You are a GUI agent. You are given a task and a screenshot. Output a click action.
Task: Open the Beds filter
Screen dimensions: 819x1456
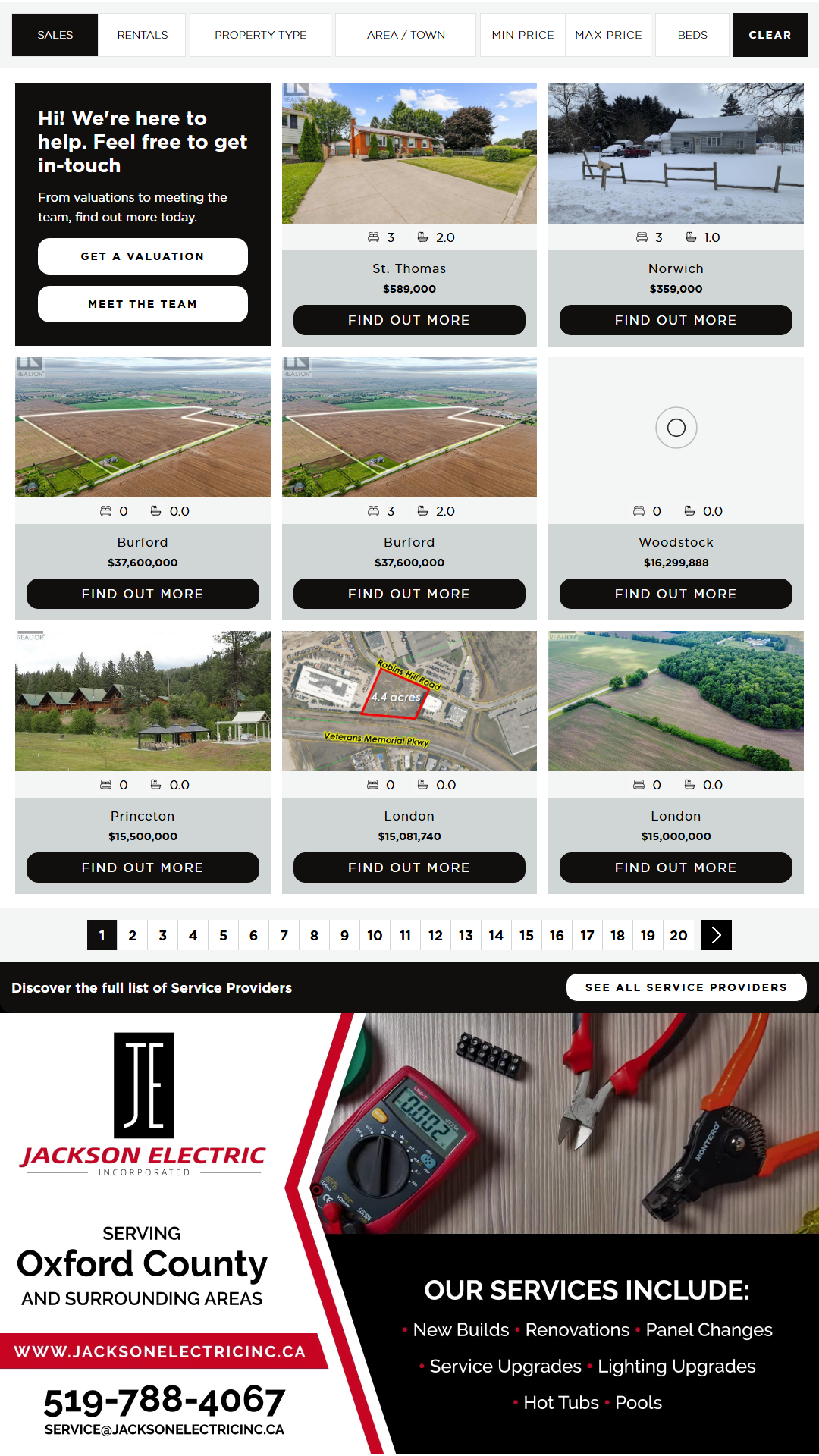tap(692, 35)
